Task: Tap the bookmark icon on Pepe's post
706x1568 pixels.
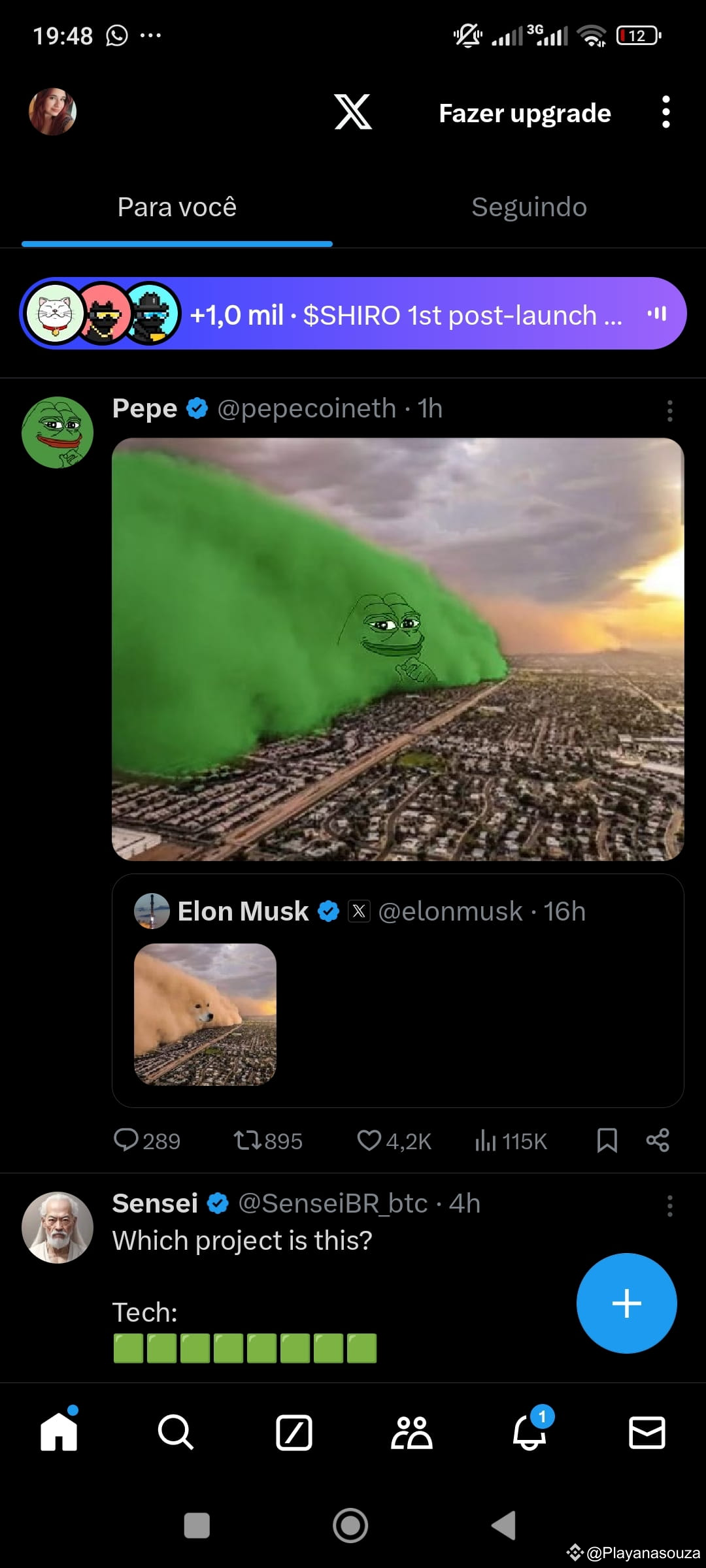Action: pyautogui.click(x=607, y=1141)
